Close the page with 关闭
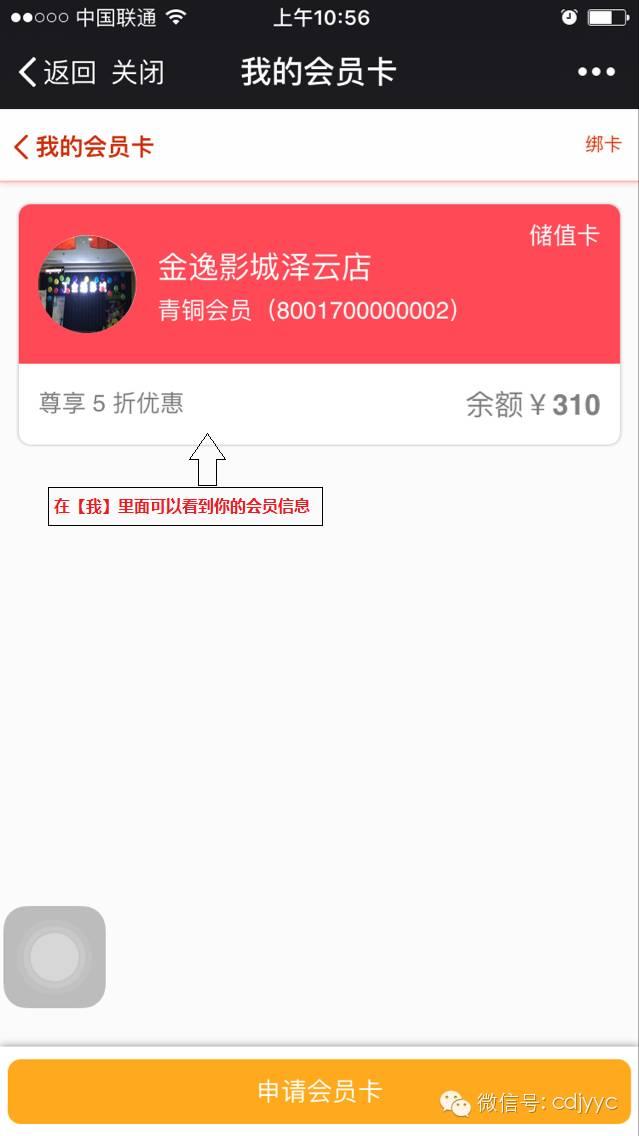639x1136 pixels. 138,72
